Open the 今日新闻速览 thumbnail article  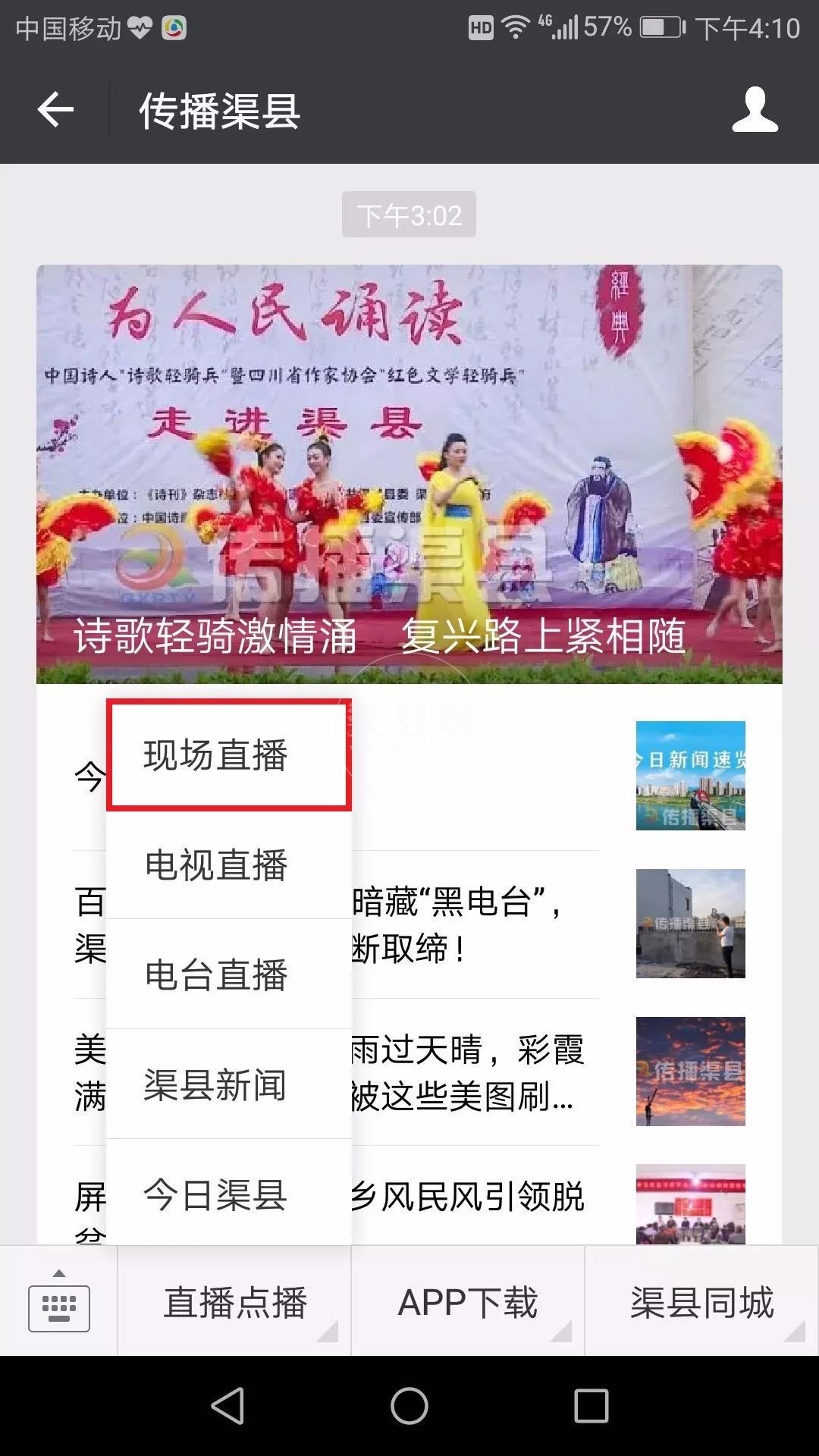click(690, 775)
